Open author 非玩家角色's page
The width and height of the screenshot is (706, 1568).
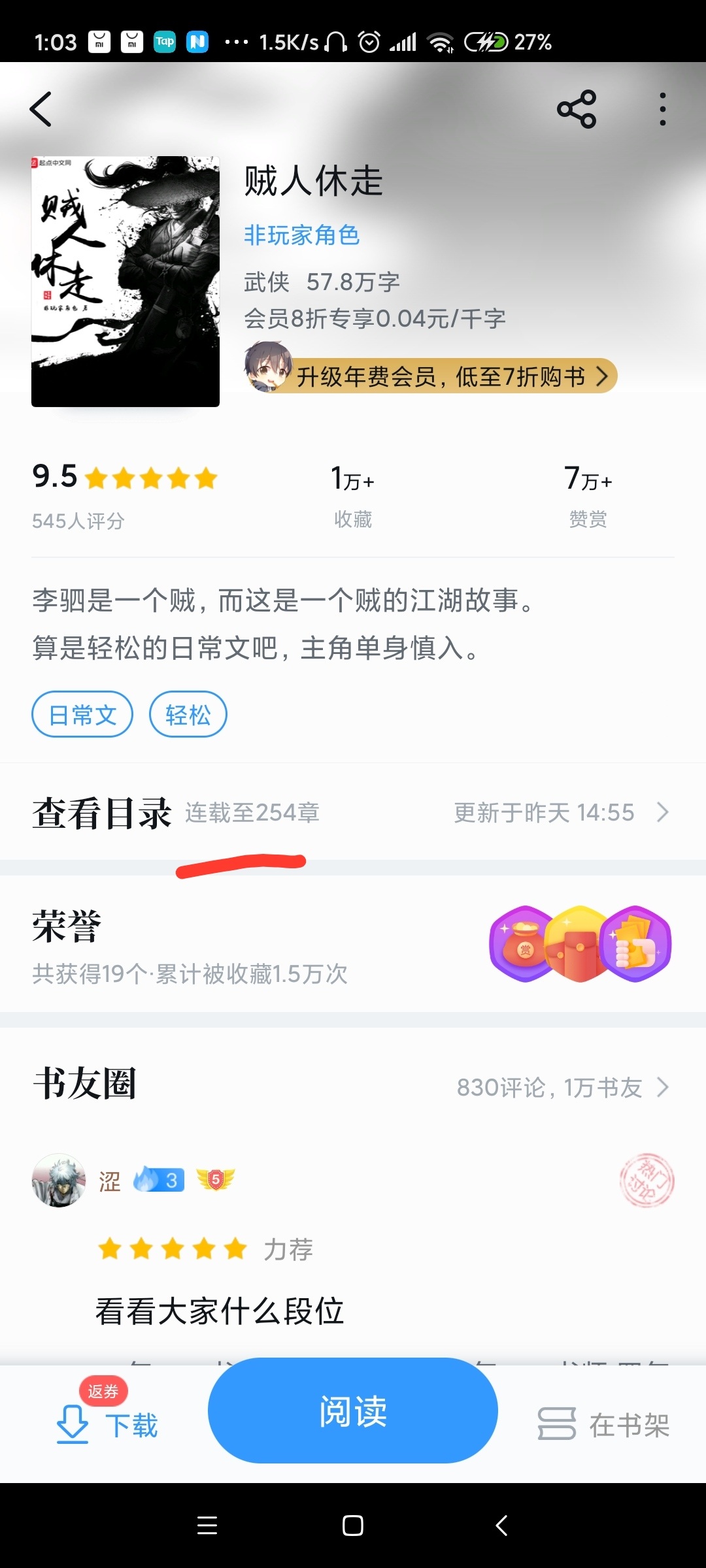click(x=301, y=235)
